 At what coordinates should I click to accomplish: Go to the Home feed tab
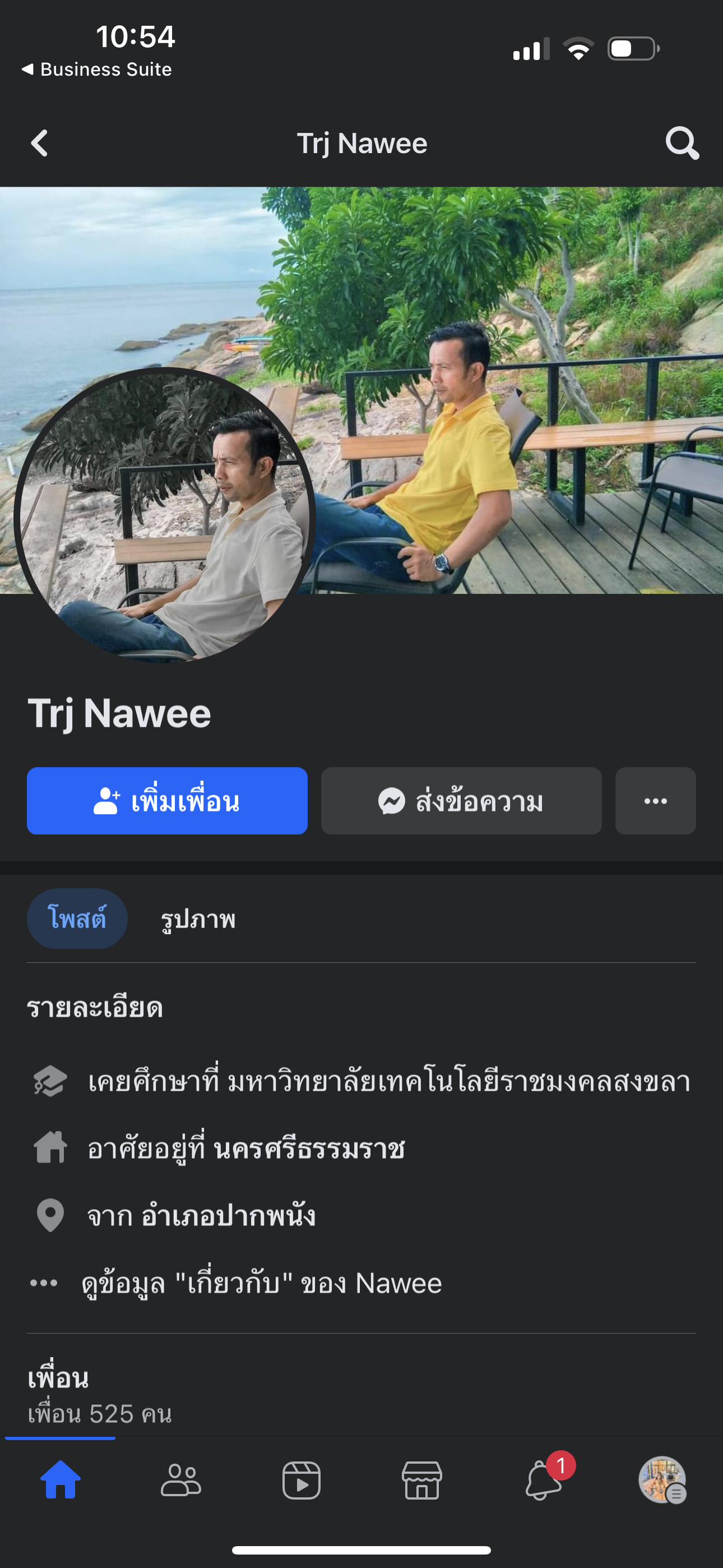(x=61, y=1480)
